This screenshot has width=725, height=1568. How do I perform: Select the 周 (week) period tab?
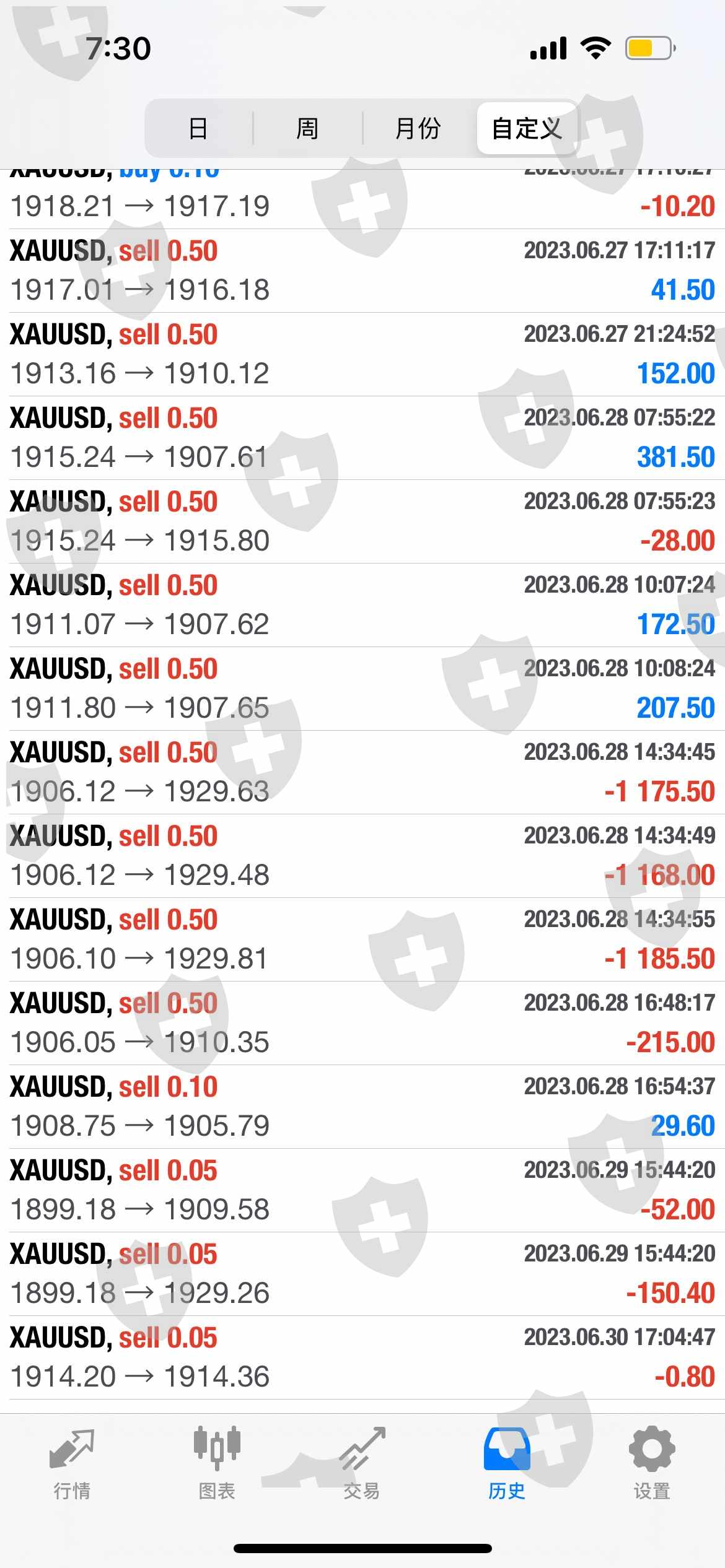click(x=307, y=129)
